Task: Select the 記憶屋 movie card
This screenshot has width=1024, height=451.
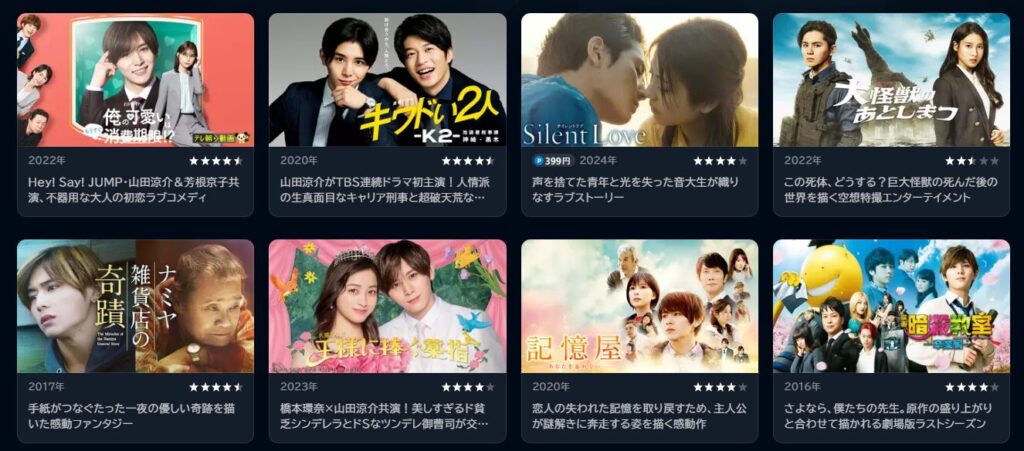Action: [639, 306]
